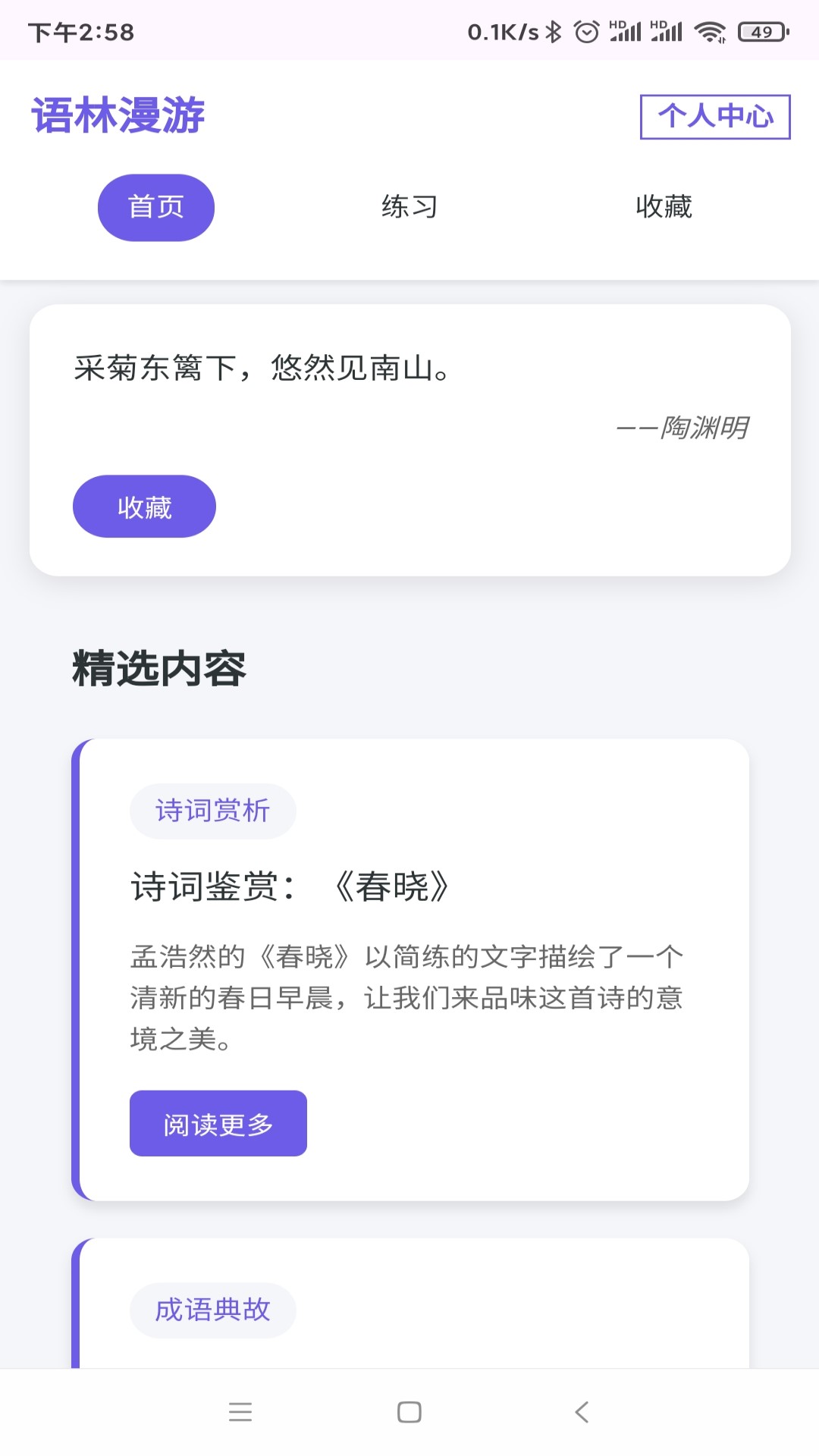Viewport: 819px width, 1456px height.
Task: Switch to the 收藏 tab
Action: [x=664, y=206]
